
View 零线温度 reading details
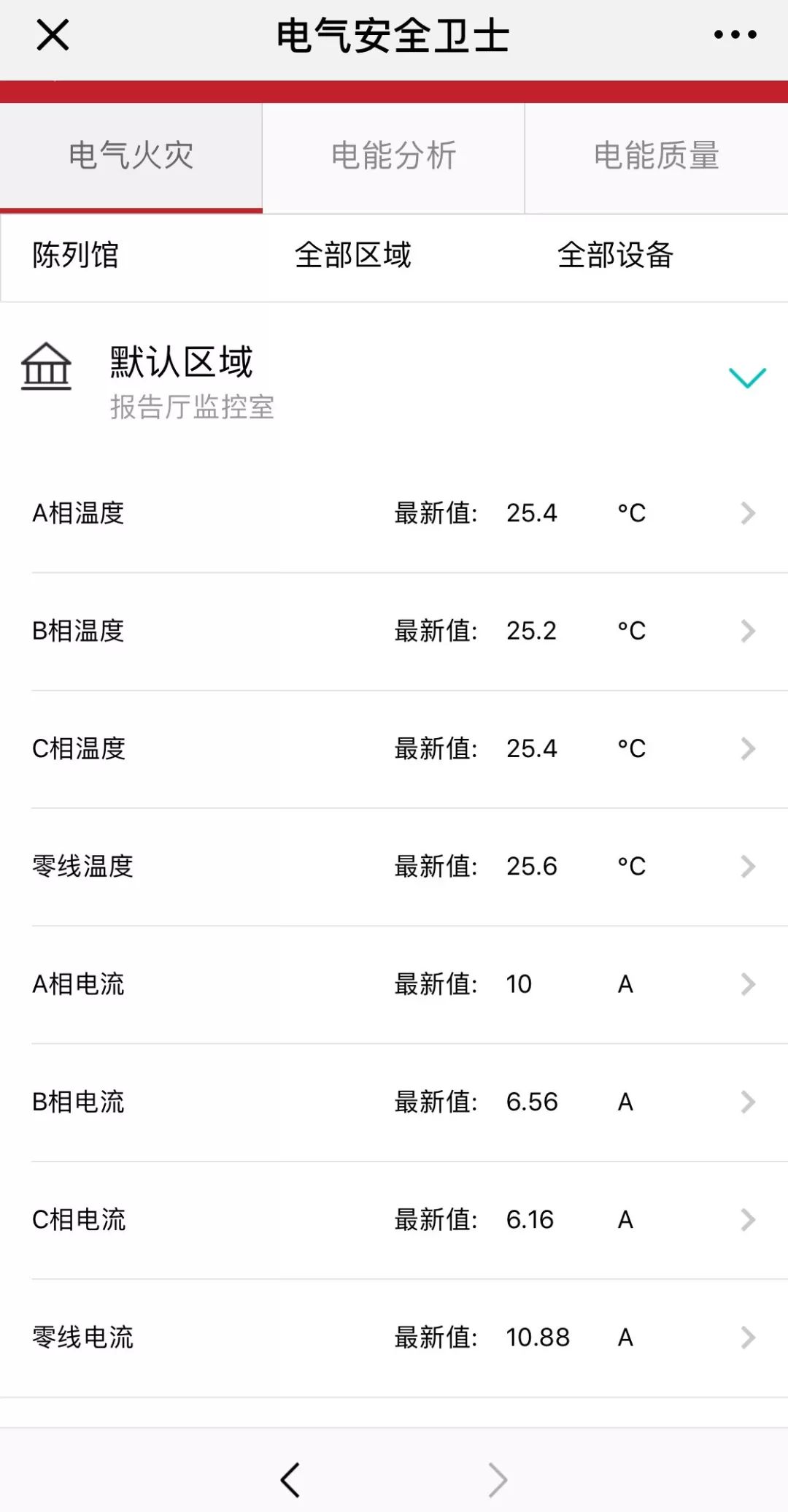pos(394,867)
